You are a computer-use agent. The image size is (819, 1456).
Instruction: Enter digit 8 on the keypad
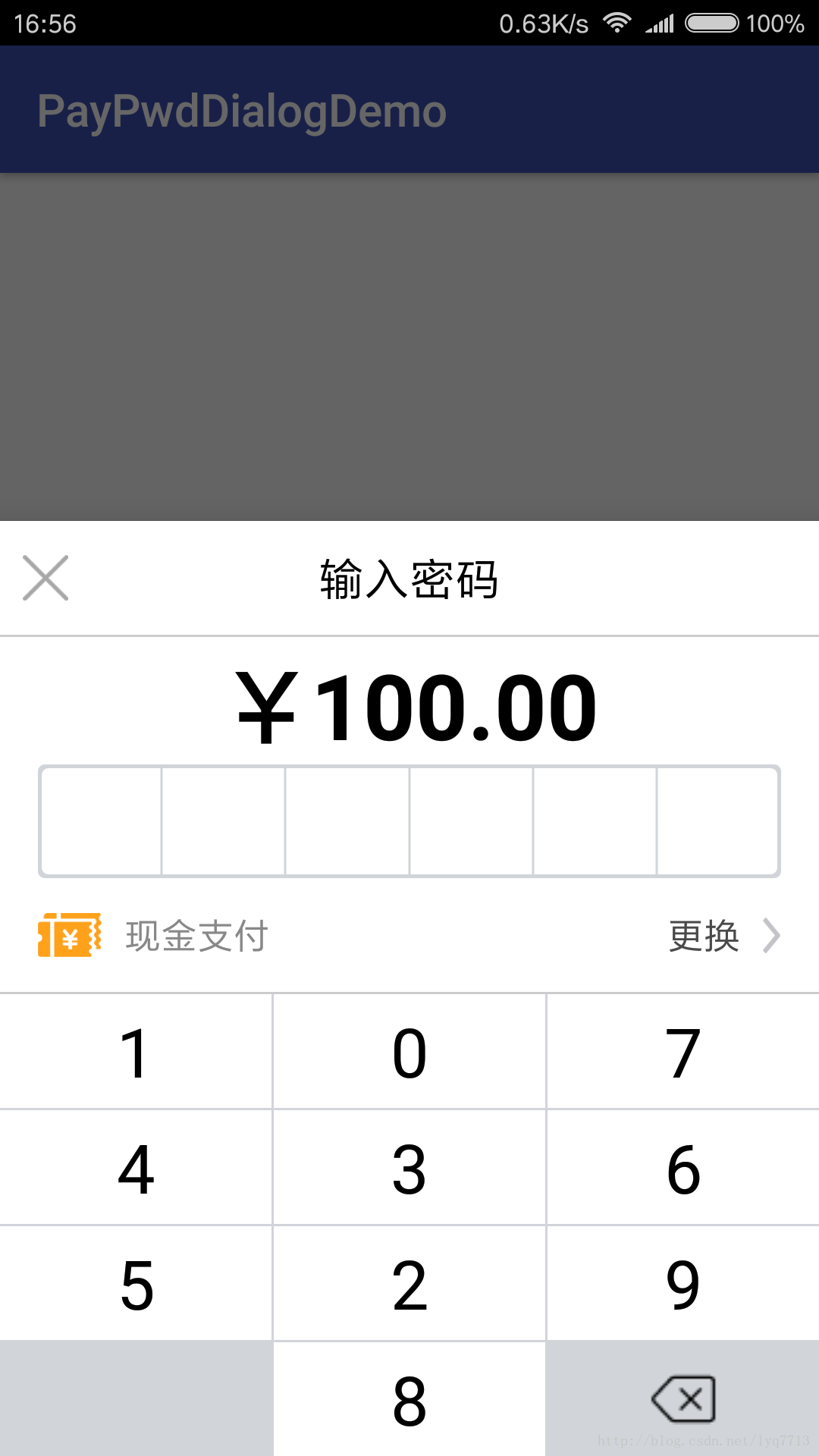point(409,1400)
